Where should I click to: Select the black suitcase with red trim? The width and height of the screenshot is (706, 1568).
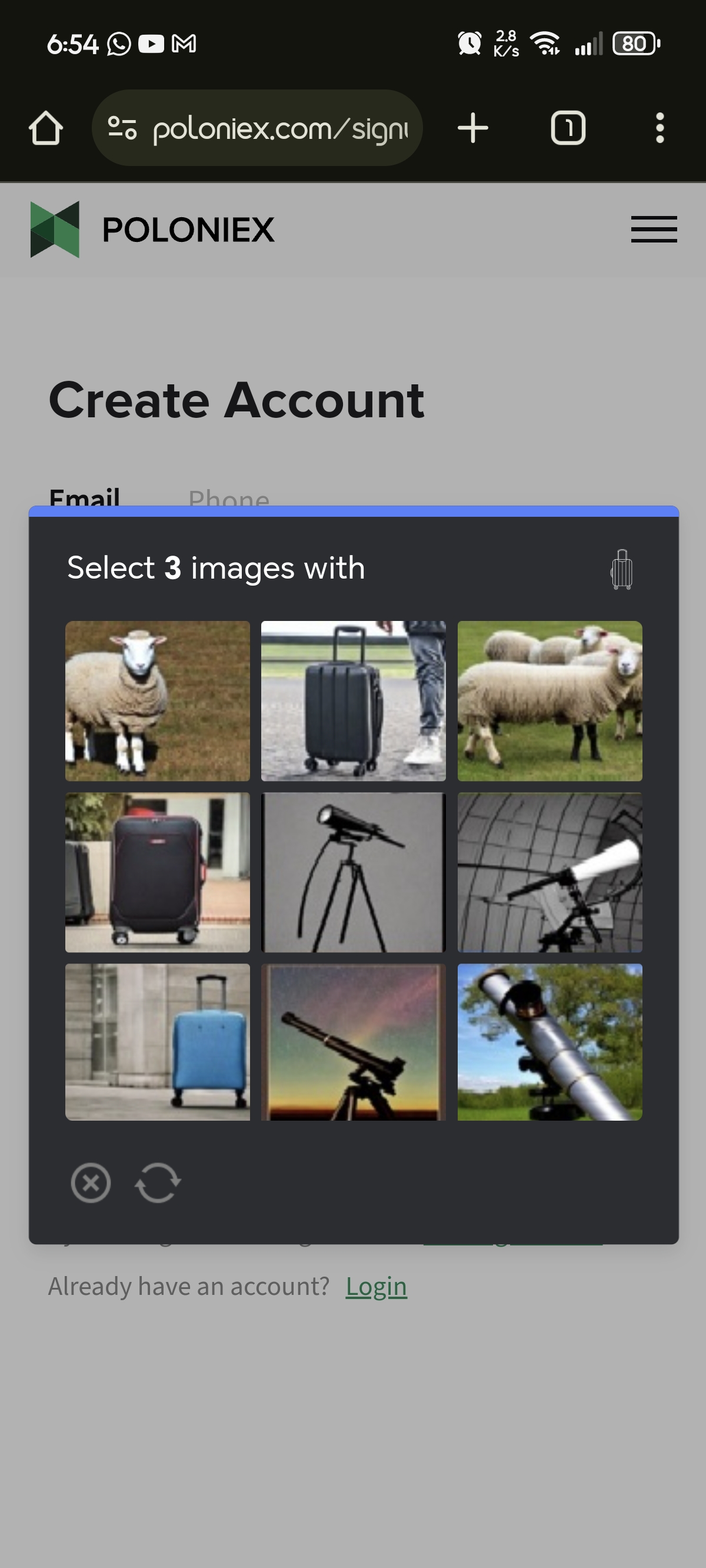pyautogui.click(x=157, y=872)
